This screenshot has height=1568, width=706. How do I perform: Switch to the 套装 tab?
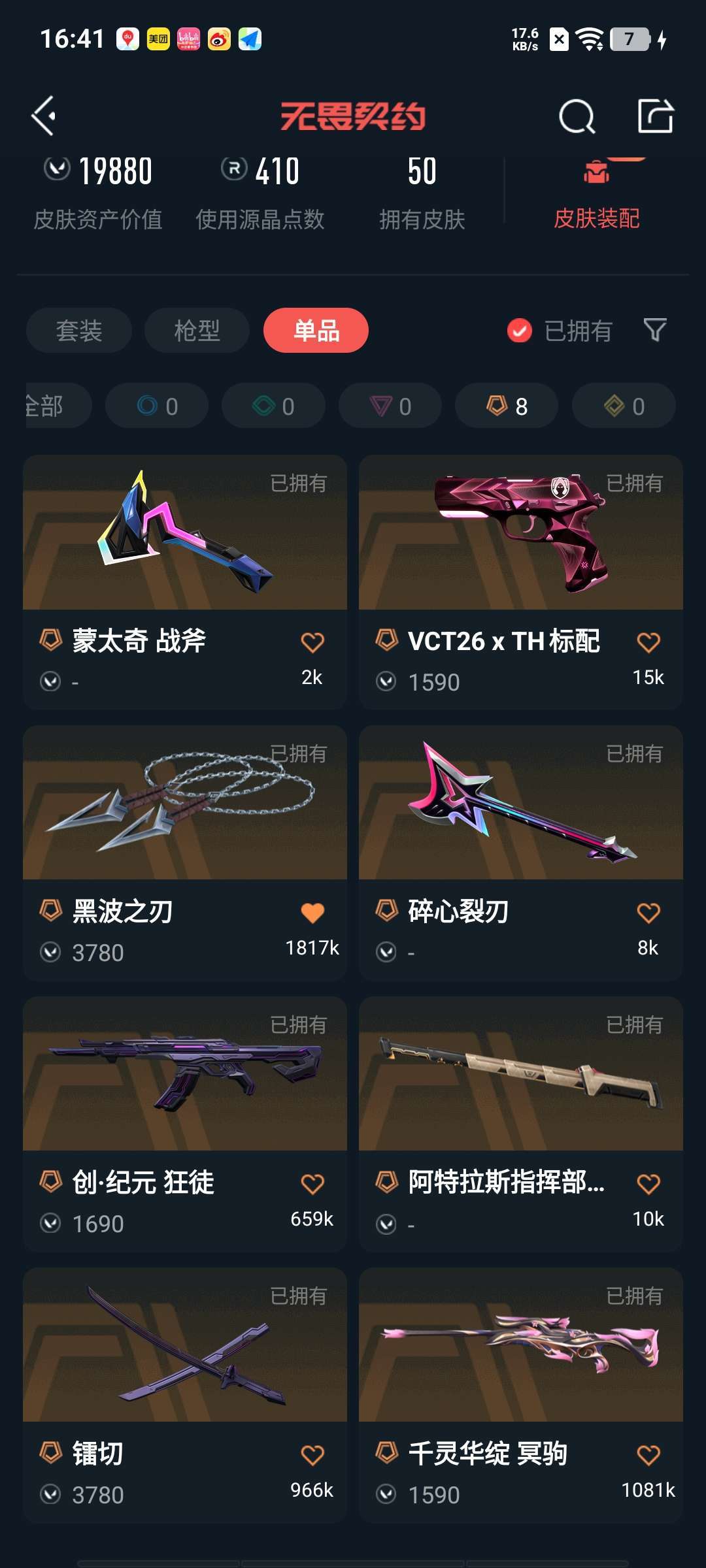click(x=78, y=331)
